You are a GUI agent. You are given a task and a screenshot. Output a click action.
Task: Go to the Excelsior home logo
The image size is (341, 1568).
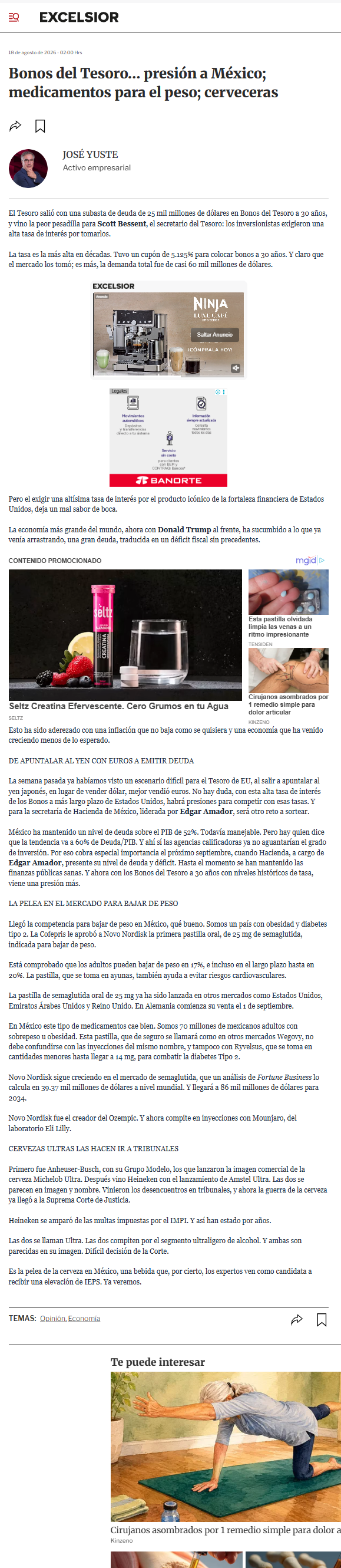(x=79, y=18)
